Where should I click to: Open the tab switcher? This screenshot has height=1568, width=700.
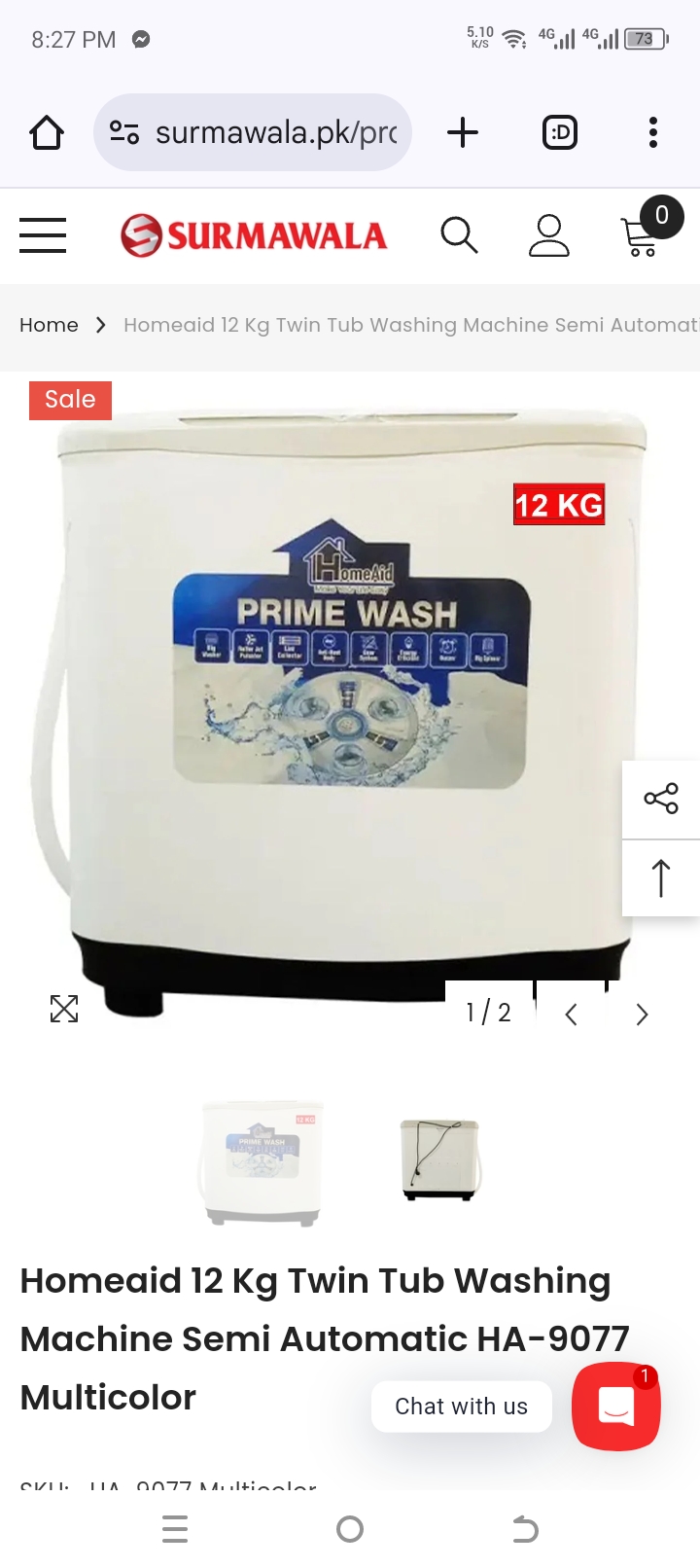(x=559, y=132)
